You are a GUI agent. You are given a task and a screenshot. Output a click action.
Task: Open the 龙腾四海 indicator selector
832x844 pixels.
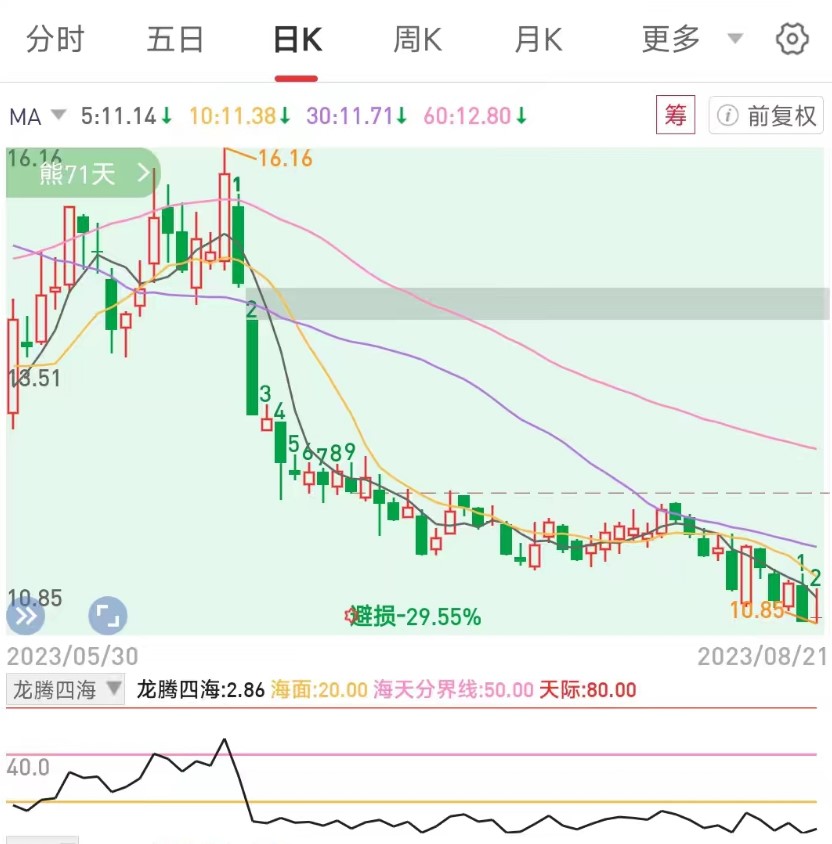coord(66,690)
